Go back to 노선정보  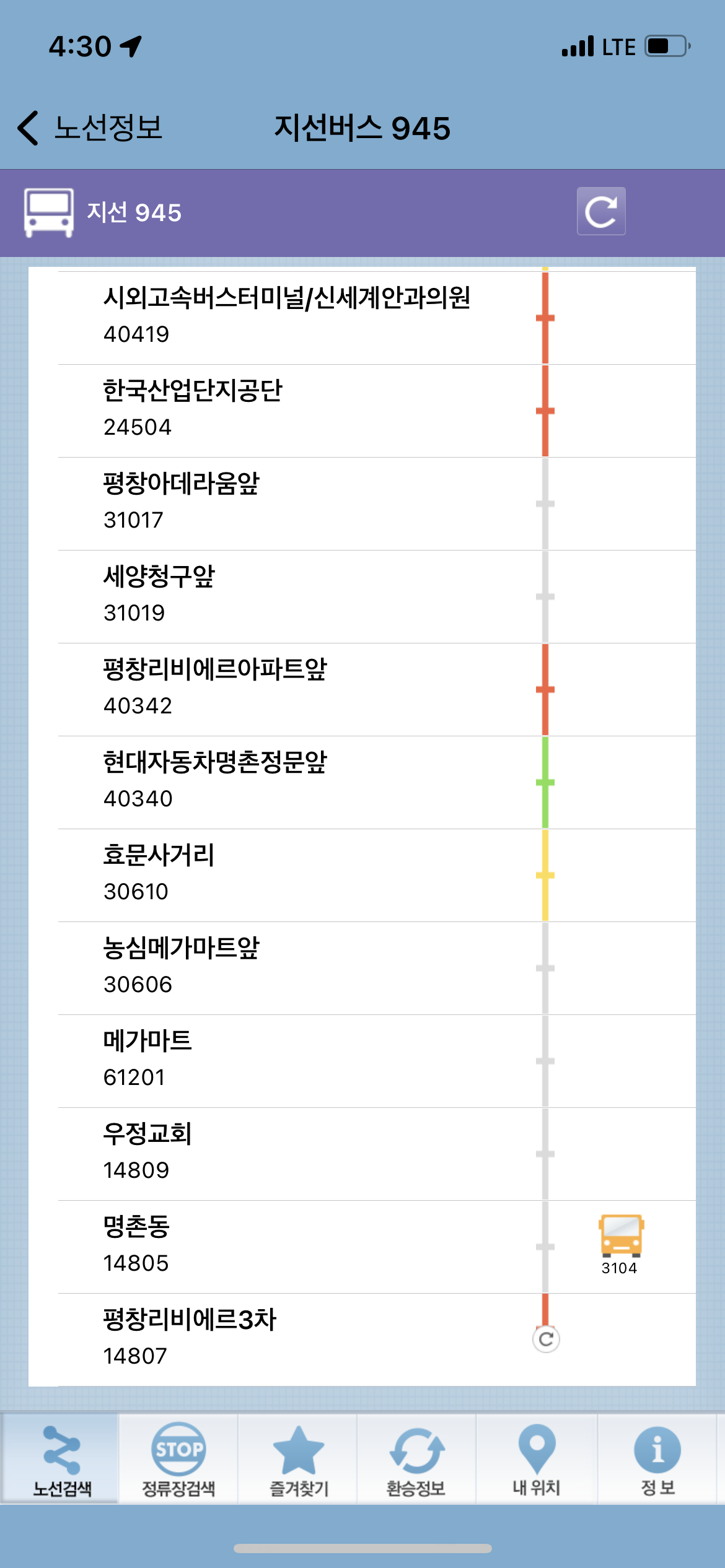pyautogui.click(x=90, y=128)
